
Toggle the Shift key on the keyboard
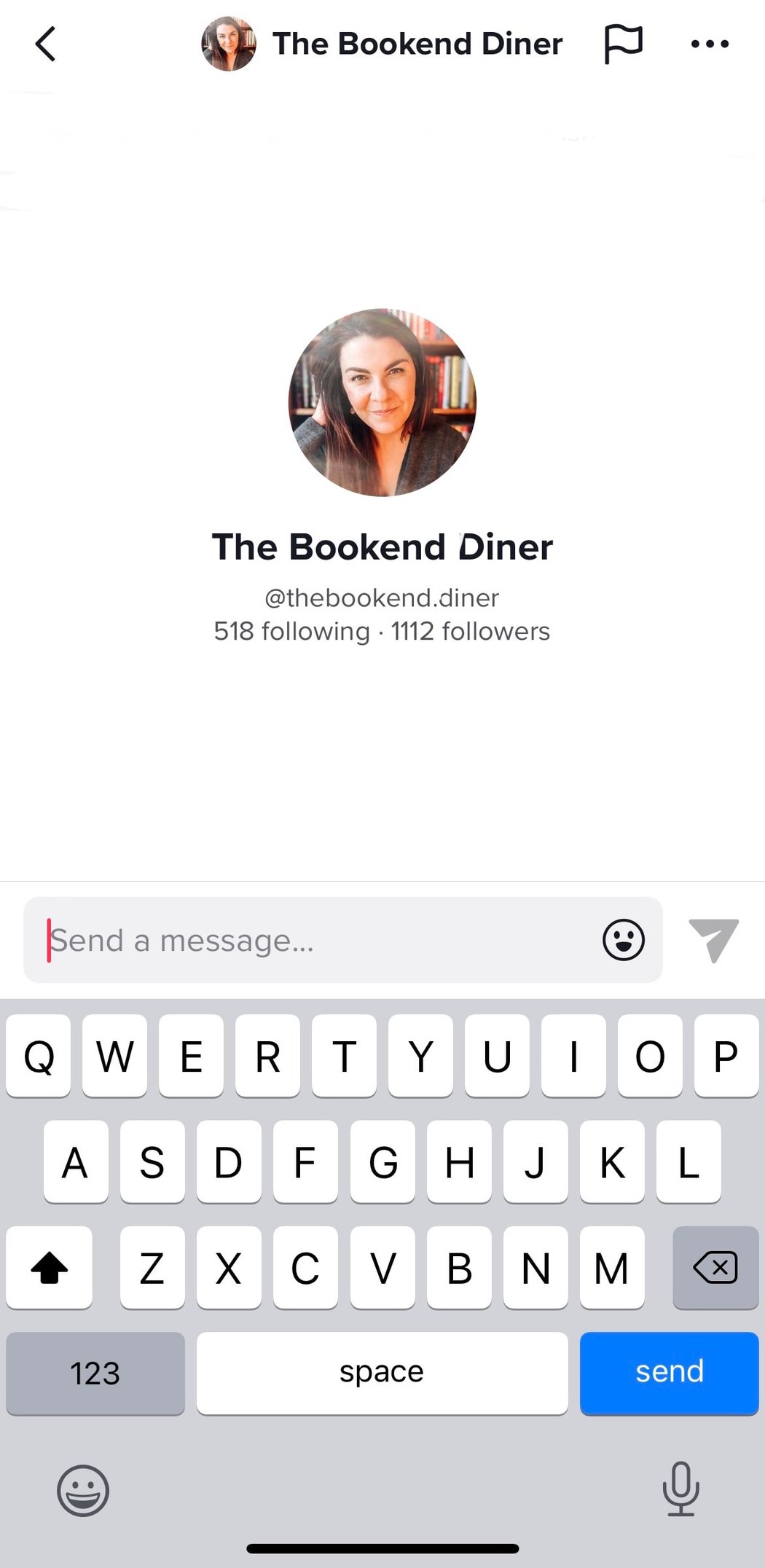click(x=49, y=1268)
